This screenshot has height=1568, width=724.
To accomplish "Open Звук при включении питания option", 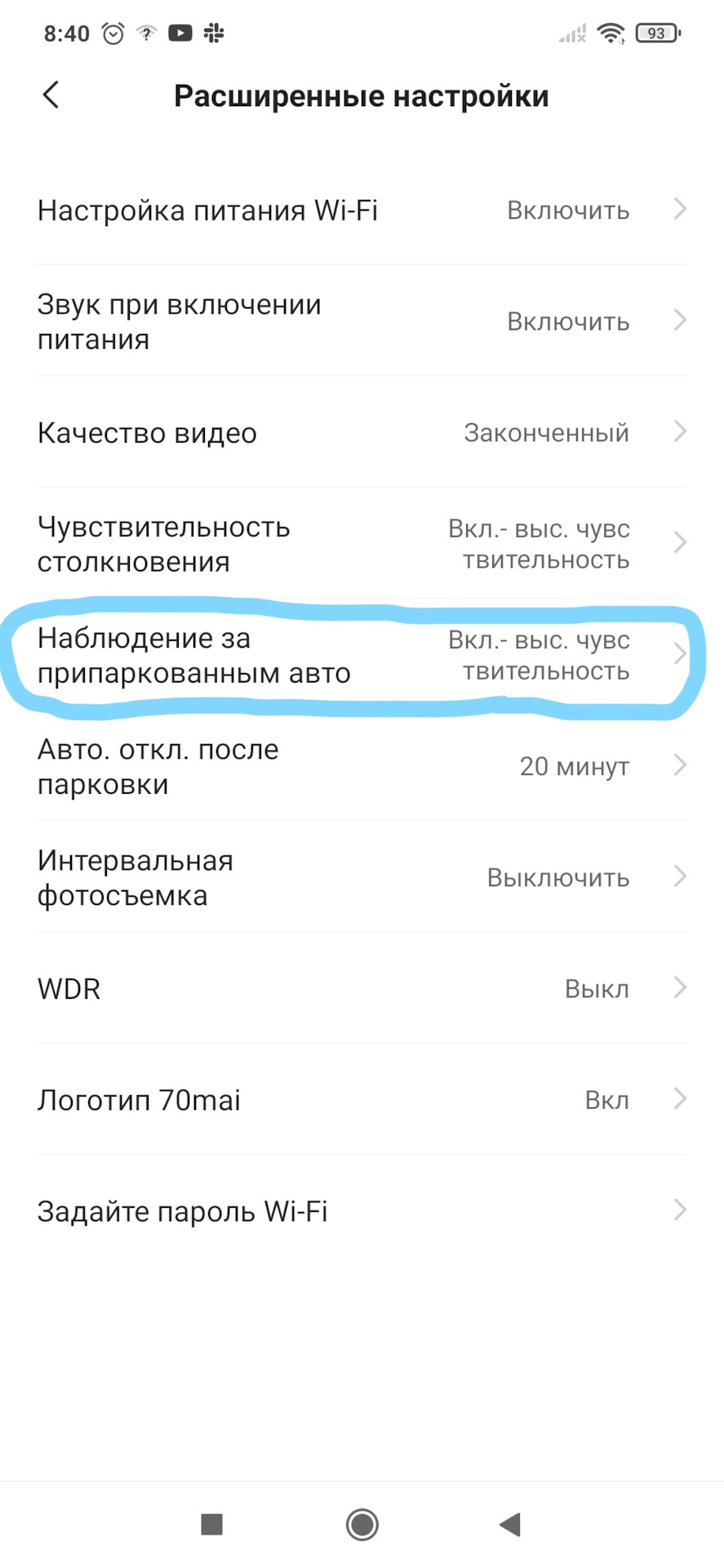I will pyautogui.click(x=362, y=321).
